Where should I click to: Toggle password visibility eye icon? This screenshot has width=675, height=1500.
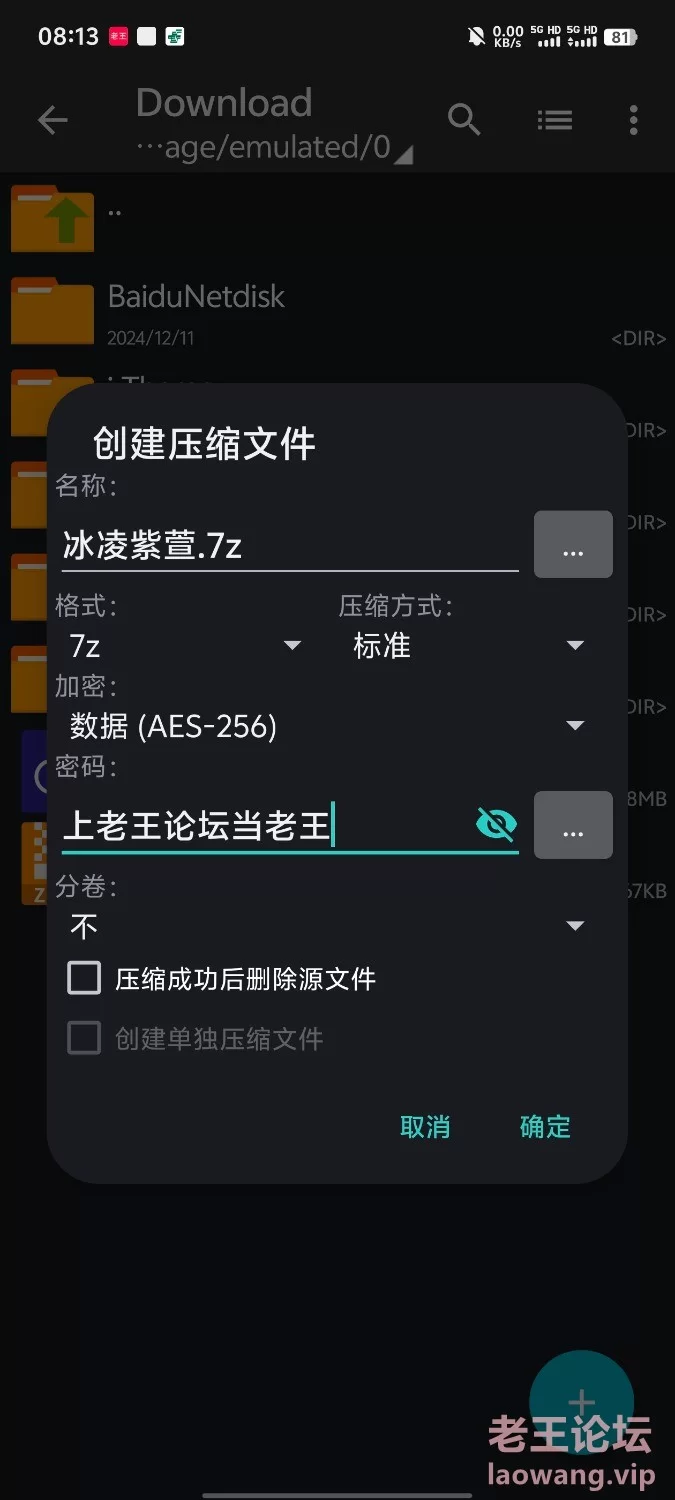(496, 824)
